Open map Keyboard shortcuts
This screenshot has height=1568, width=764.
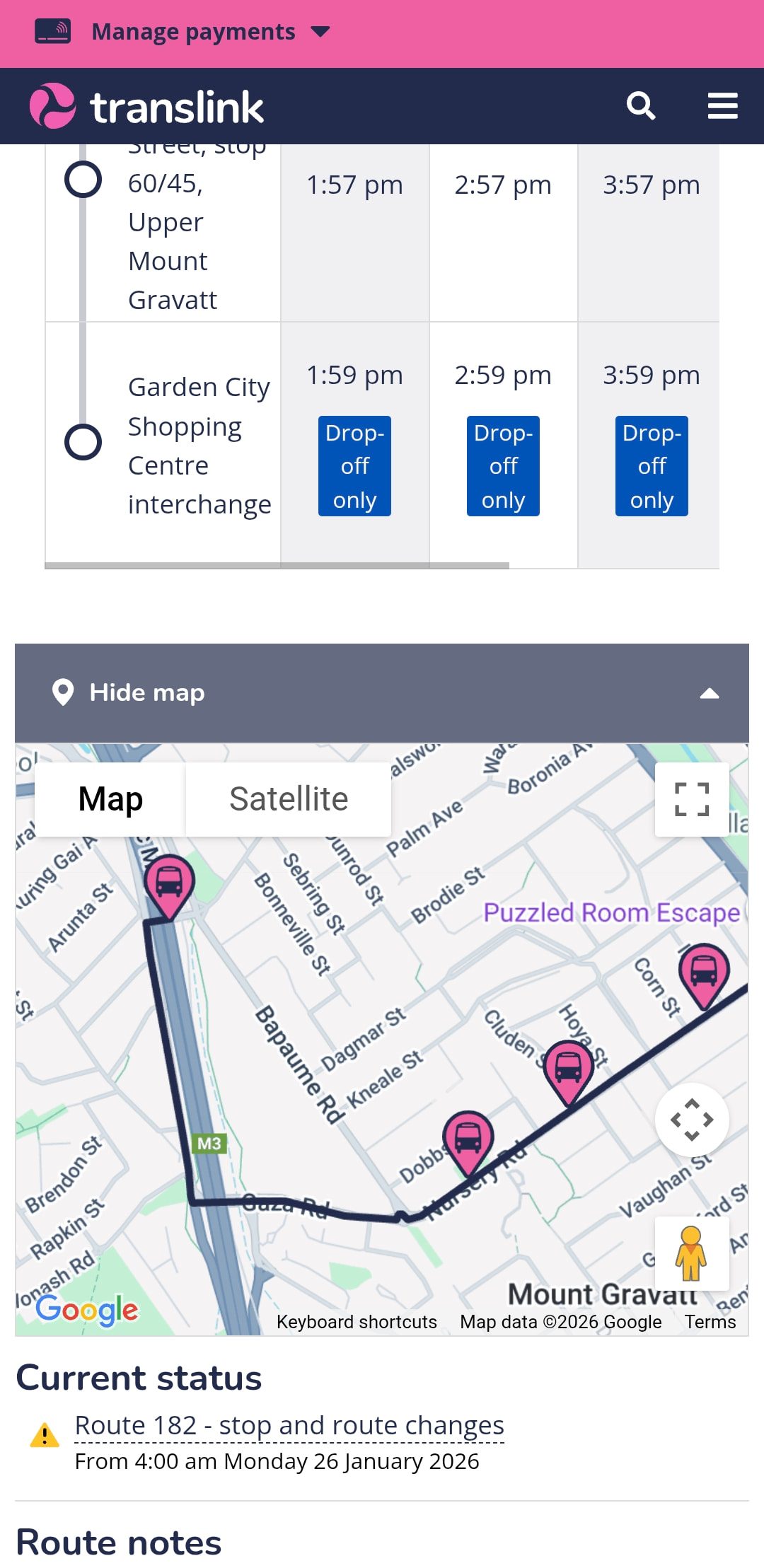tap(357, 1322)
